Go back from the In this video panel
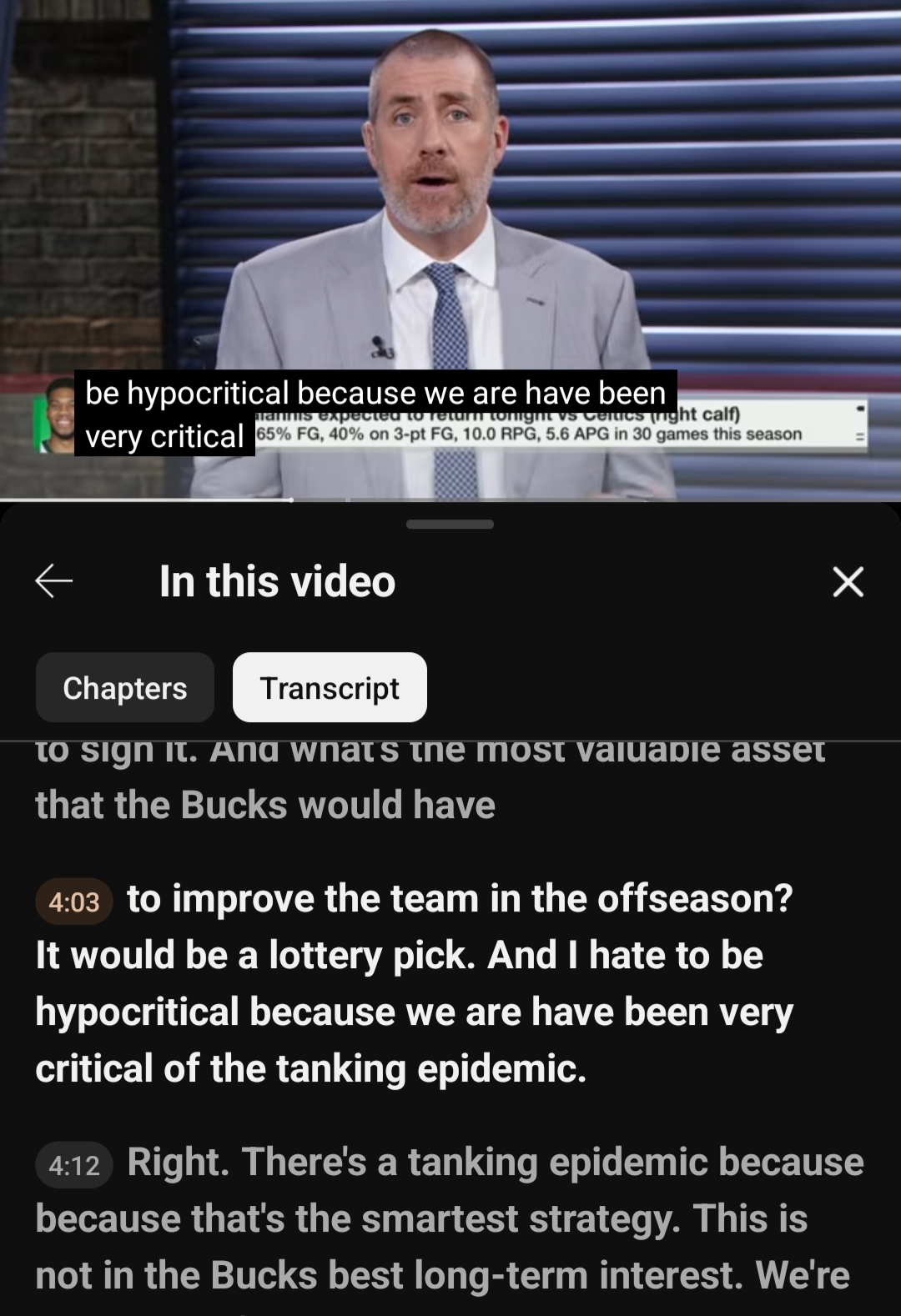Screen dimensions: 901x1316 [x=54, y=581]
